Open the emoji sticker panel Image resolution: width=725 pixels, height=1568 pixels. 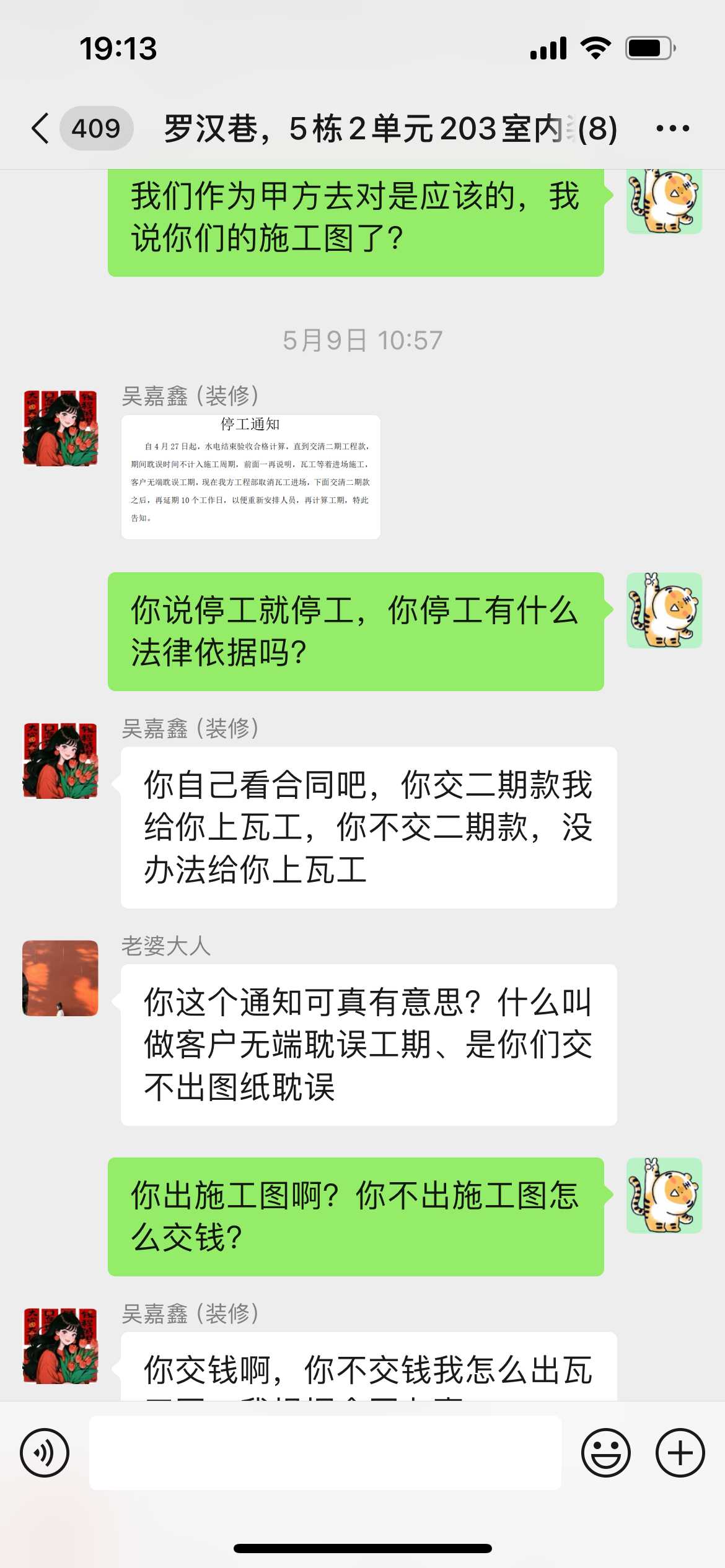coord(605,1452)
